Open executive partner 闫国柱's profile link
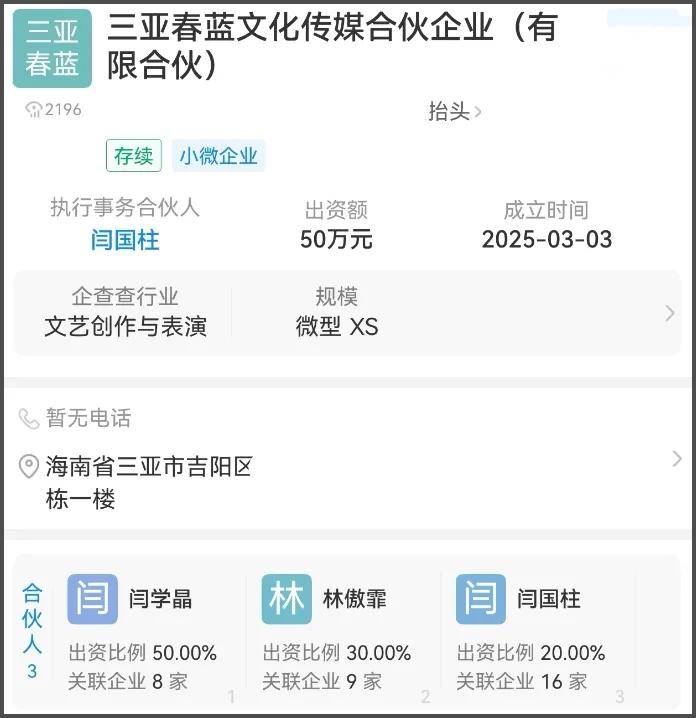Screen dimensions: 696x718 (125, 240)
